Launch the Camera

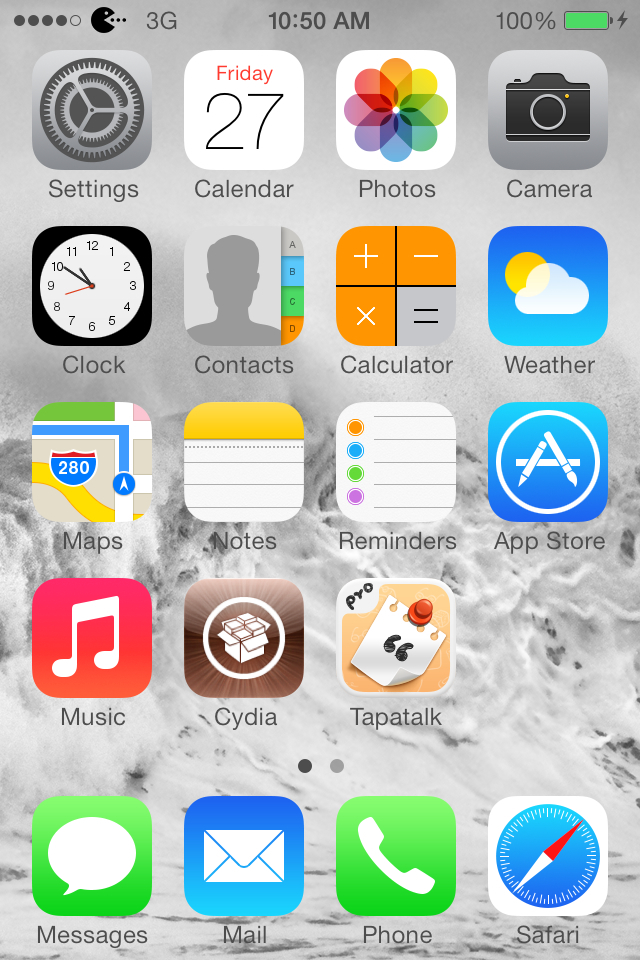point(548,110)
